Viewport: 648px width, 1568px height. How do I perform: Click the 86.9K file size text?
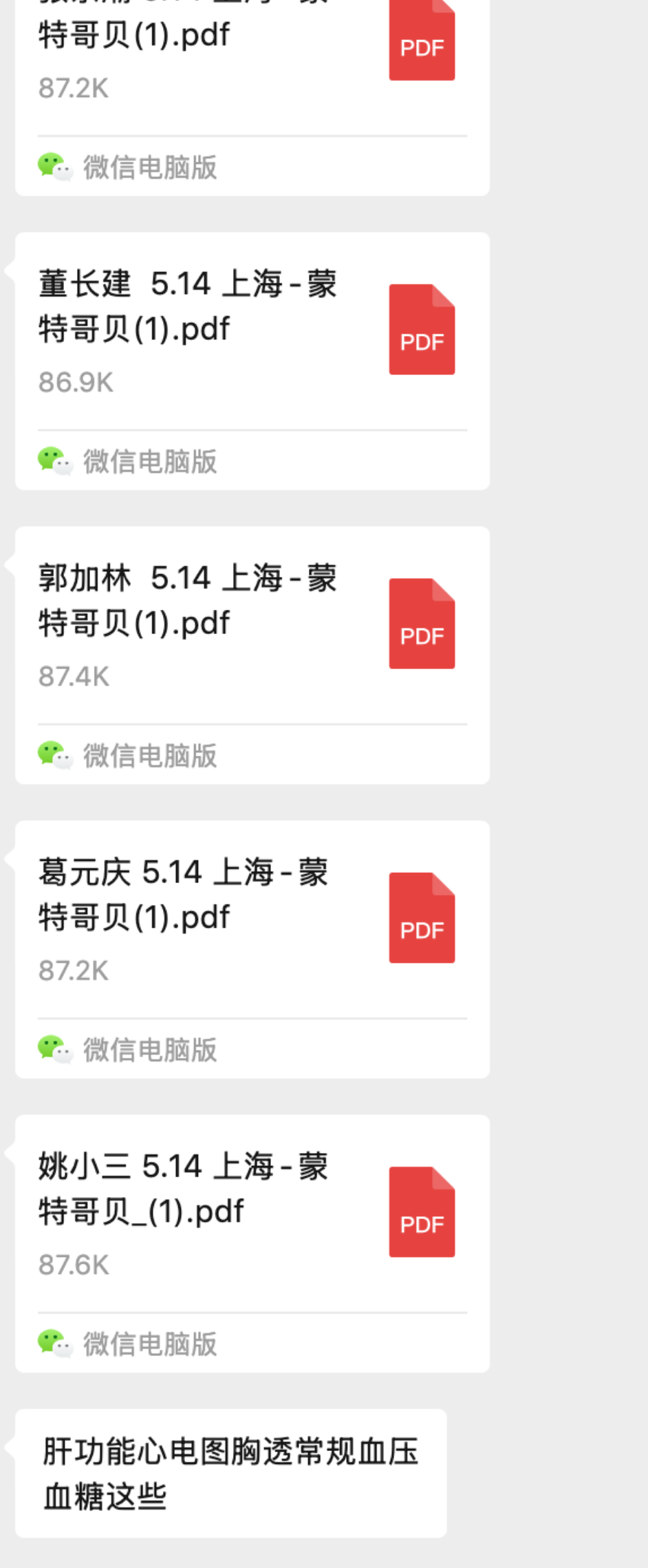click(74, 382)
